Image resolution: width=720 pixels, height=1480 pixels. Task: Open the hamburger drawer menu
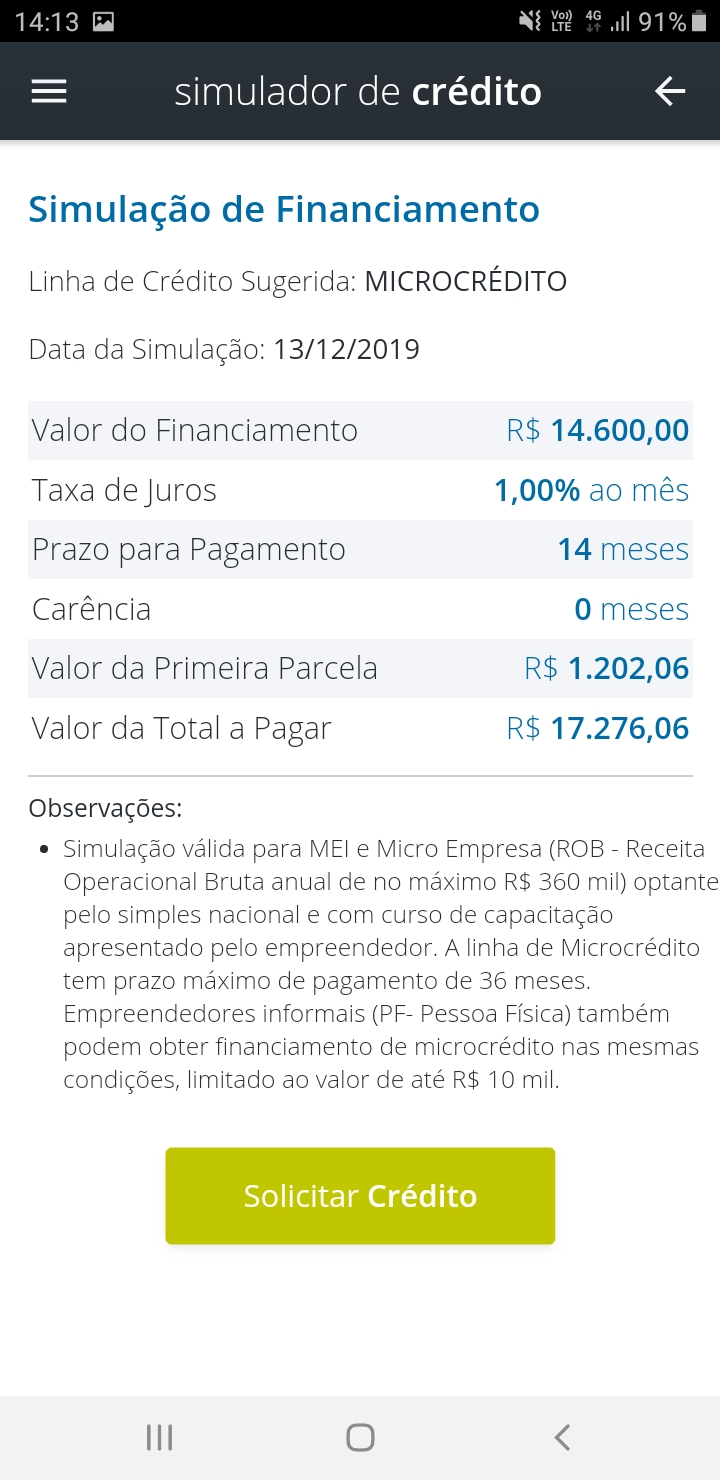point(49,92)
